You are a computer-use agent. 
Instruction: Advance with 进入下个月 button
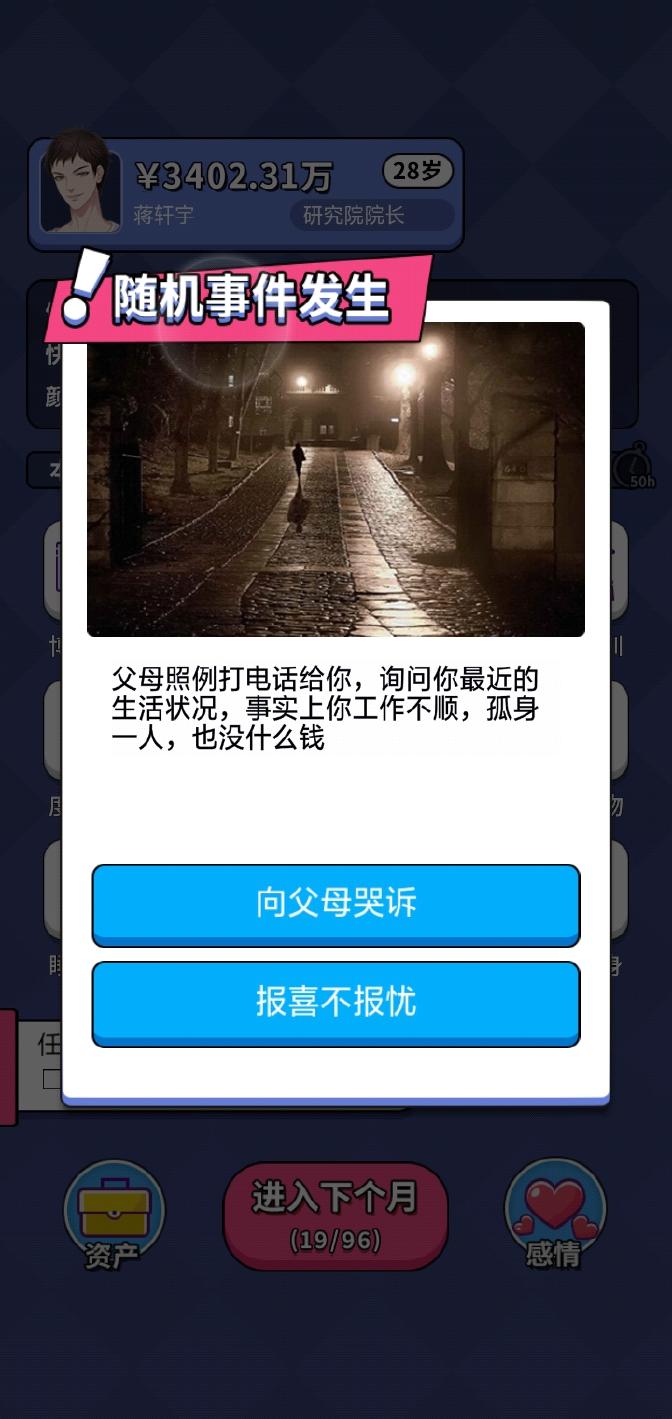(335, 1215)
